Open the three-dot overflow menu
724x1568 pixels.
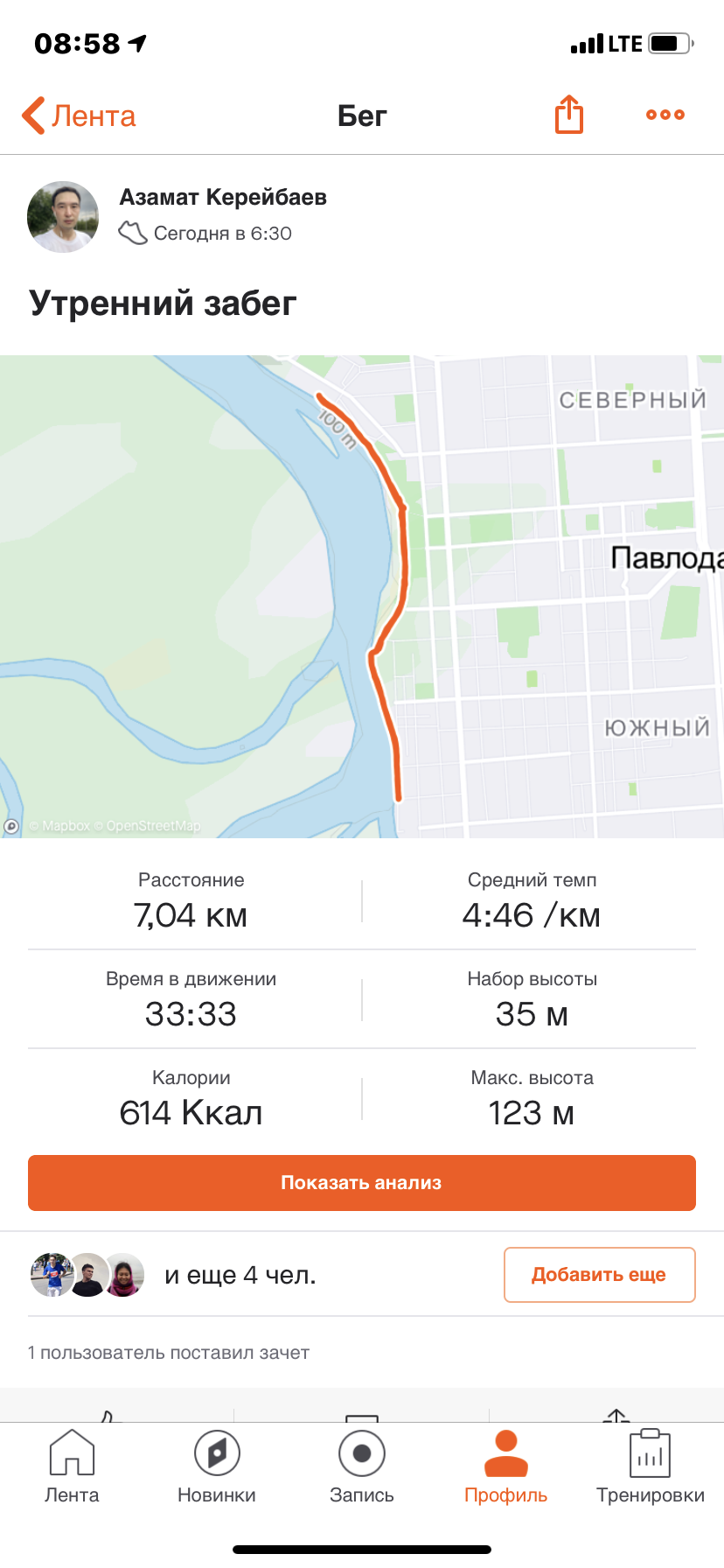tap(665, 115)
